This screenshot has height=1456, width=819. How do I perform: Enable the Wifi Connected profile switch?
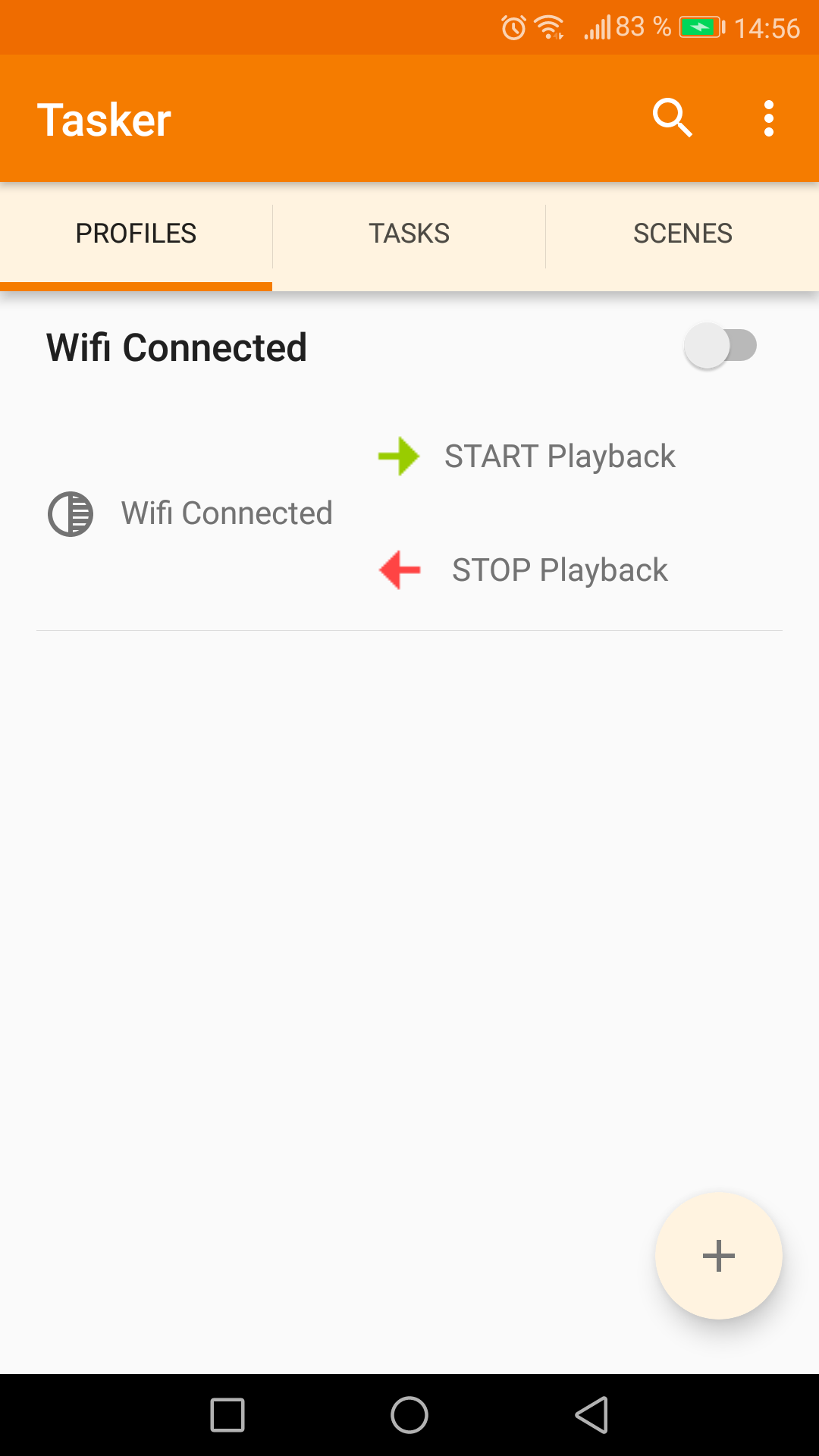pos(720,346)
